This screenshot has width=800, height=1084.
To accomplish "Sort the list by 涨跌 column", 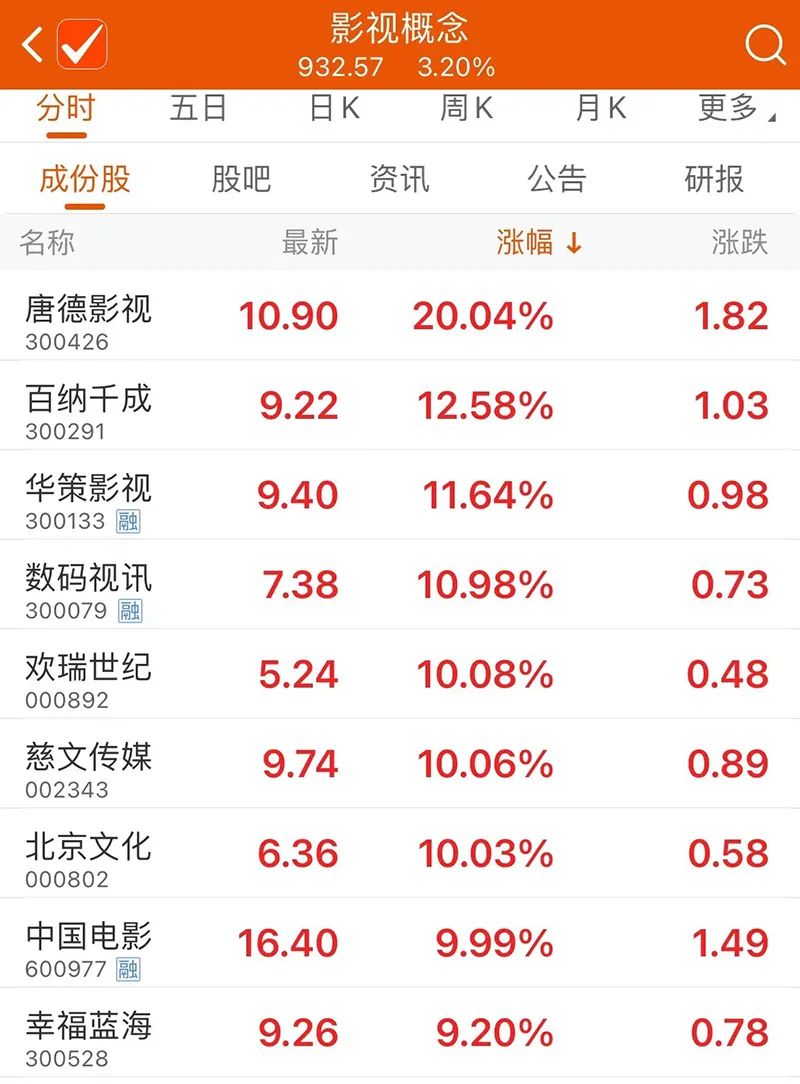I will pos(739,242).
